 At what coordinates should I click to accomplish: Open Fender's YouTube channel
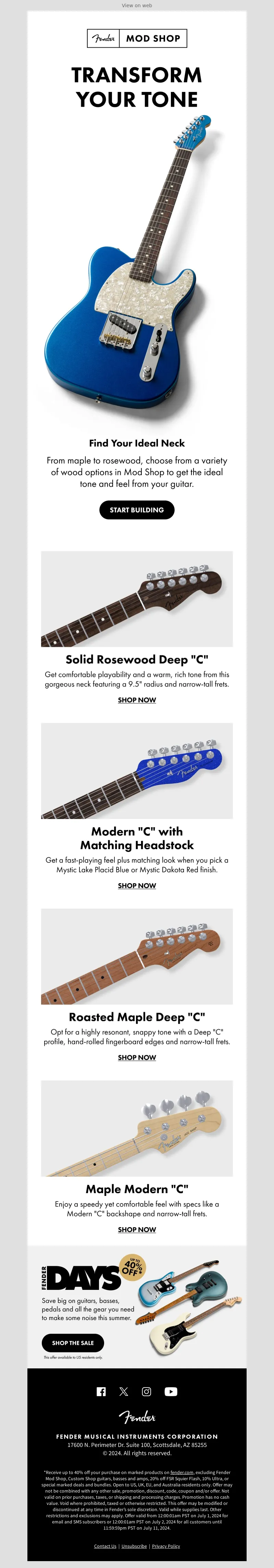point(171,1391)
